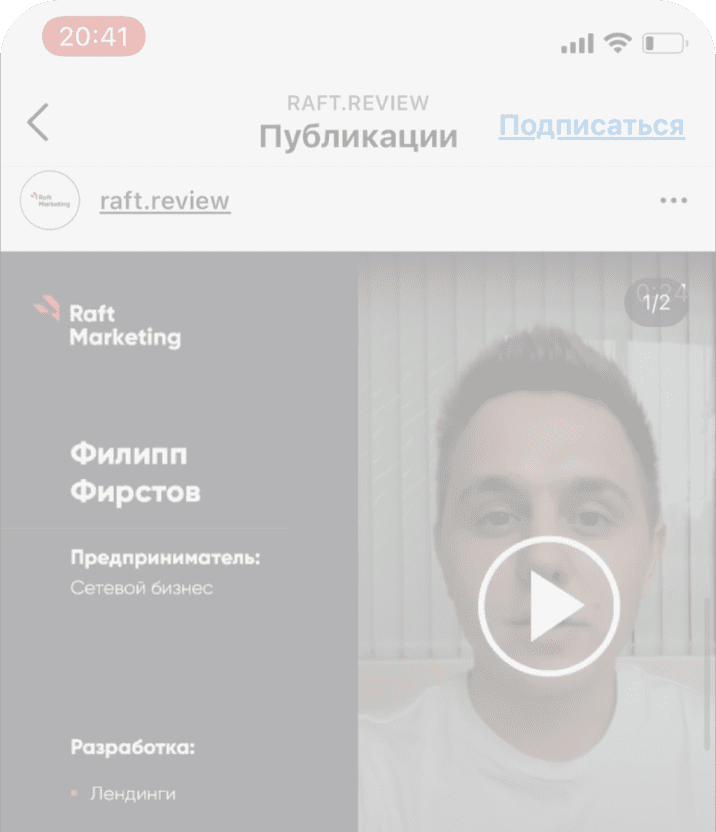
Task: Open the post's three-dot options menu
Action: (x=674, y=201)
